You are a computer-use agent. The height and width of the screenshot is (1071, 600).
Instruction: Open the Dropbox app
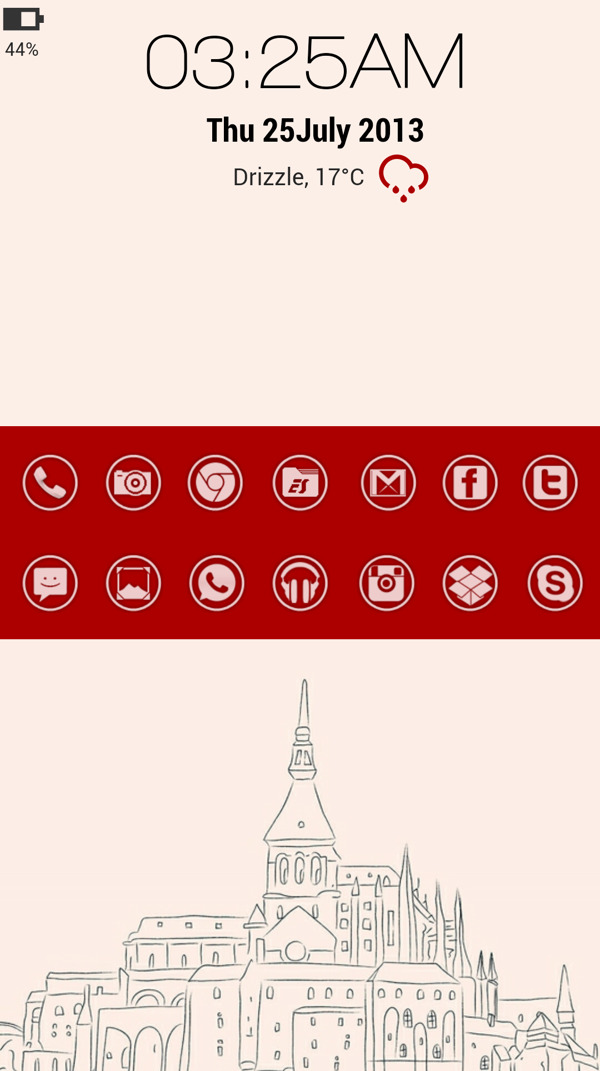click(470, 582)
